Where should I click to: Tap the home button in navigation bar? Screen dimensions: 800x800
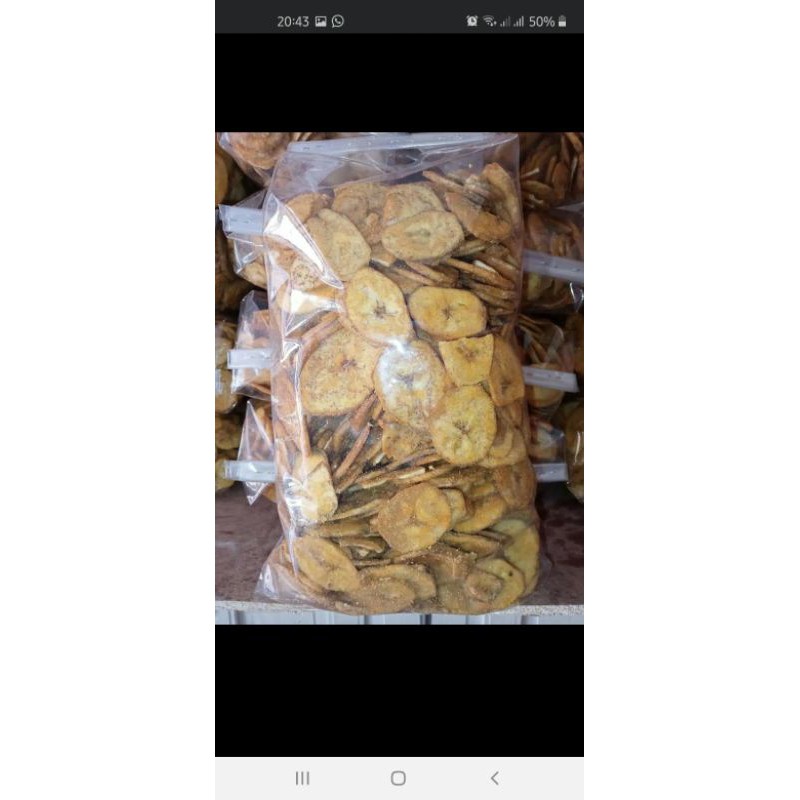tap(398, 778)
